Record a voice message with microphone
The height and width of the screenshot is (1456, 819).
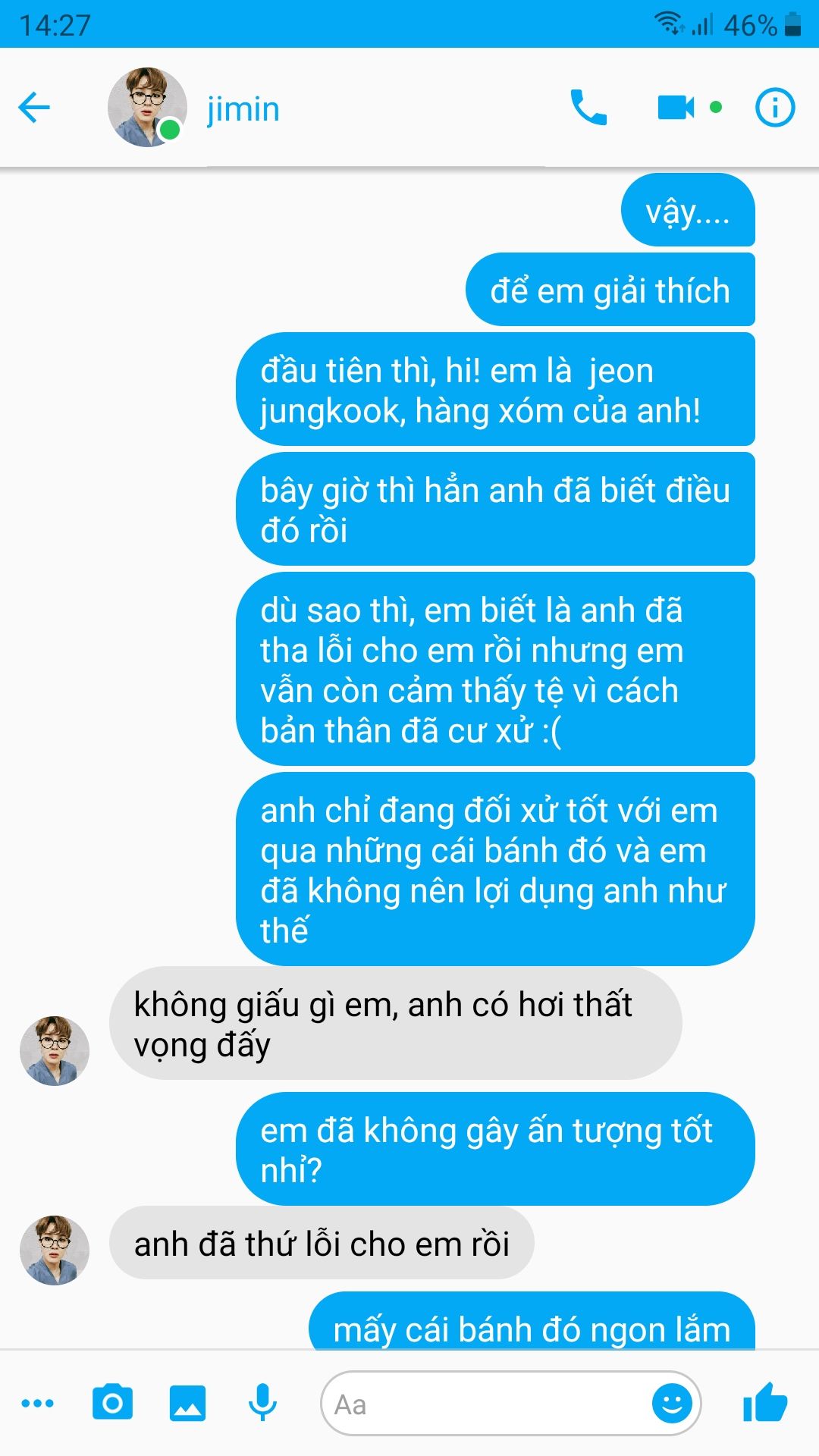pos(262,1403)
